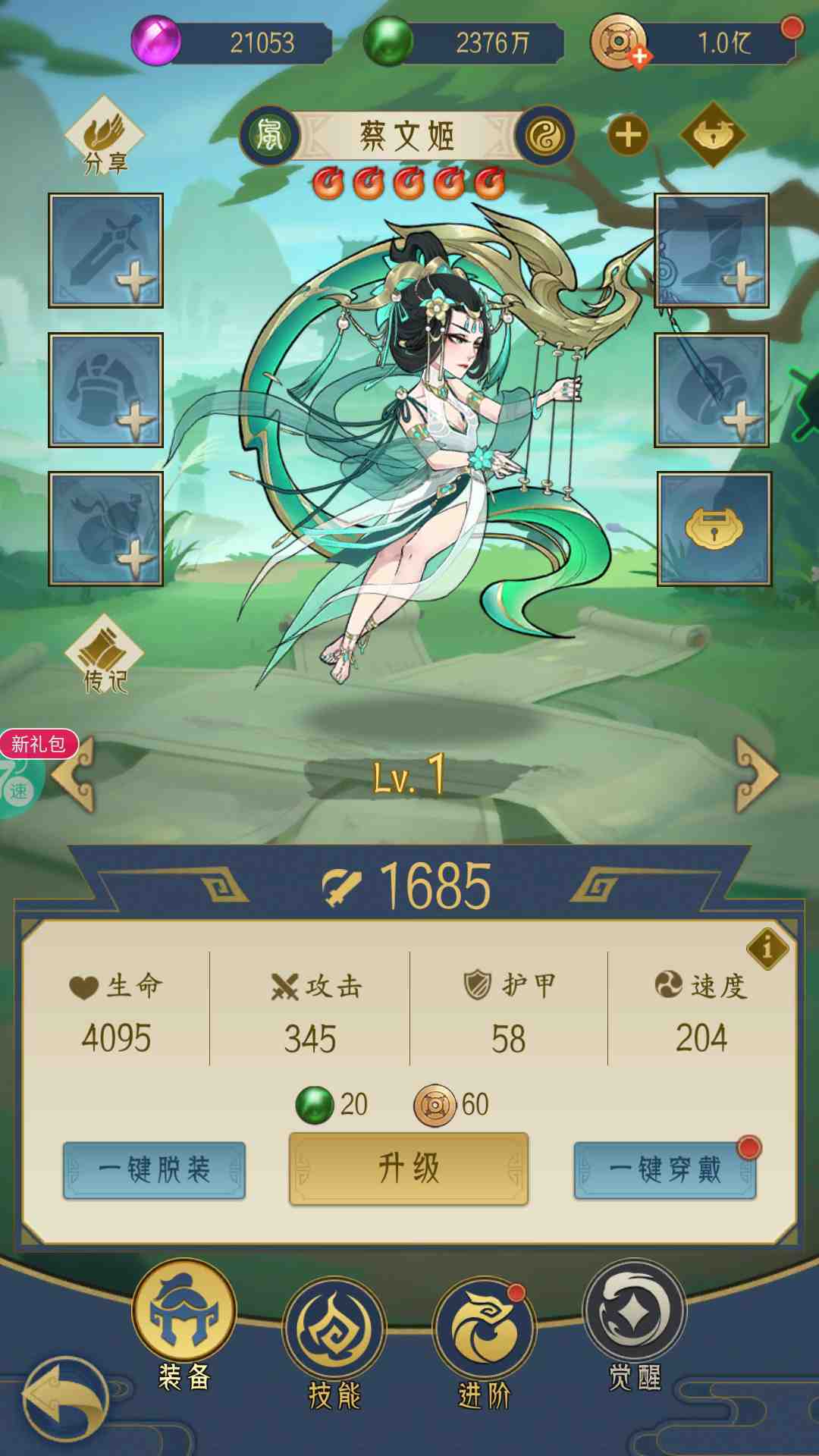This screenshot has height=1456, width=819.
Task: Tap the diamond lock icon at top right
Action: pos(713,135)
